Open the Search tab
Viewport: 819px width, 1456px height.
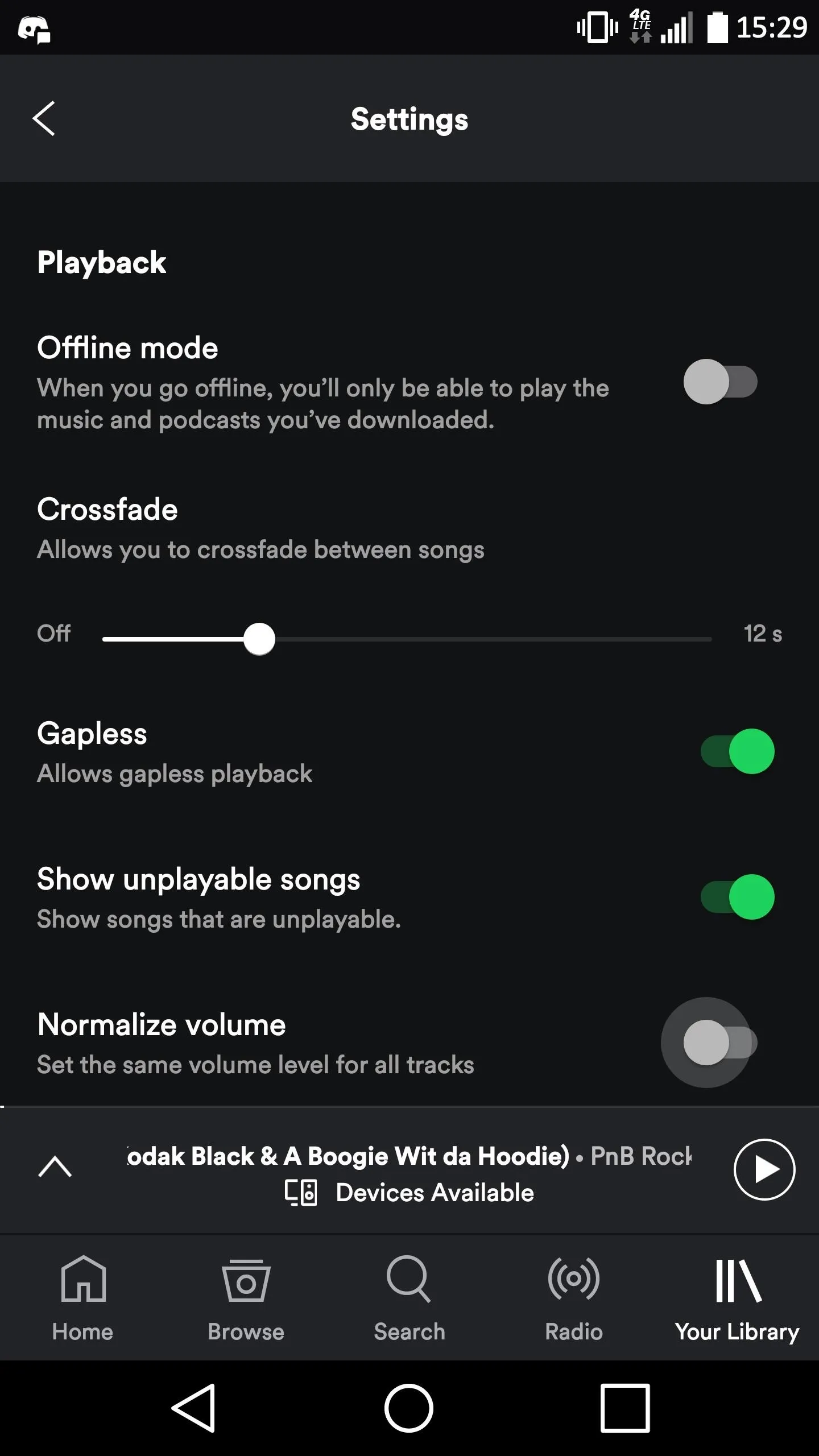click(409, 1299)
